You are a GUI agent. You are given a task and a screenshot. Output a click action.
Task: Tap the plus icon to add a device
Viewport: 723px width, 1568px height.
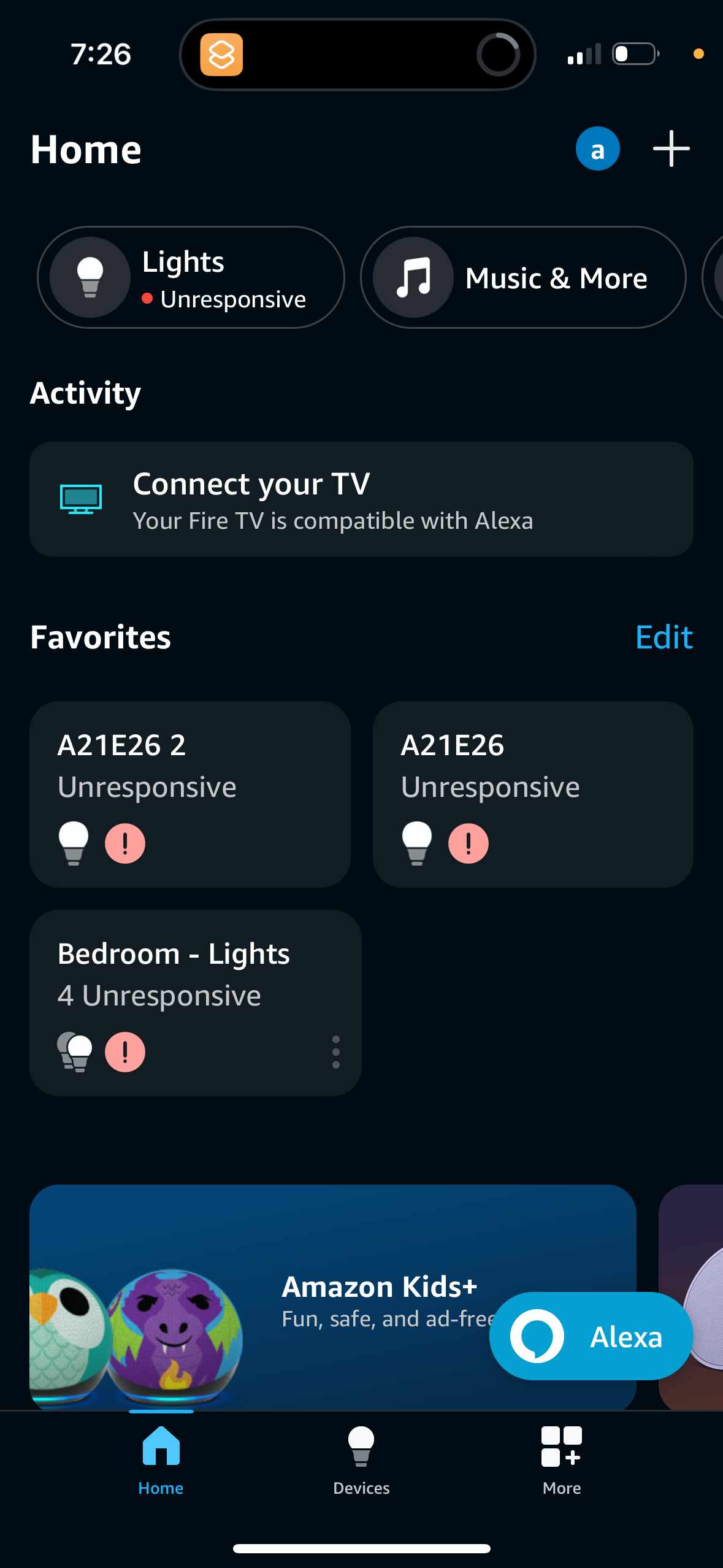(x=671, y=148)
